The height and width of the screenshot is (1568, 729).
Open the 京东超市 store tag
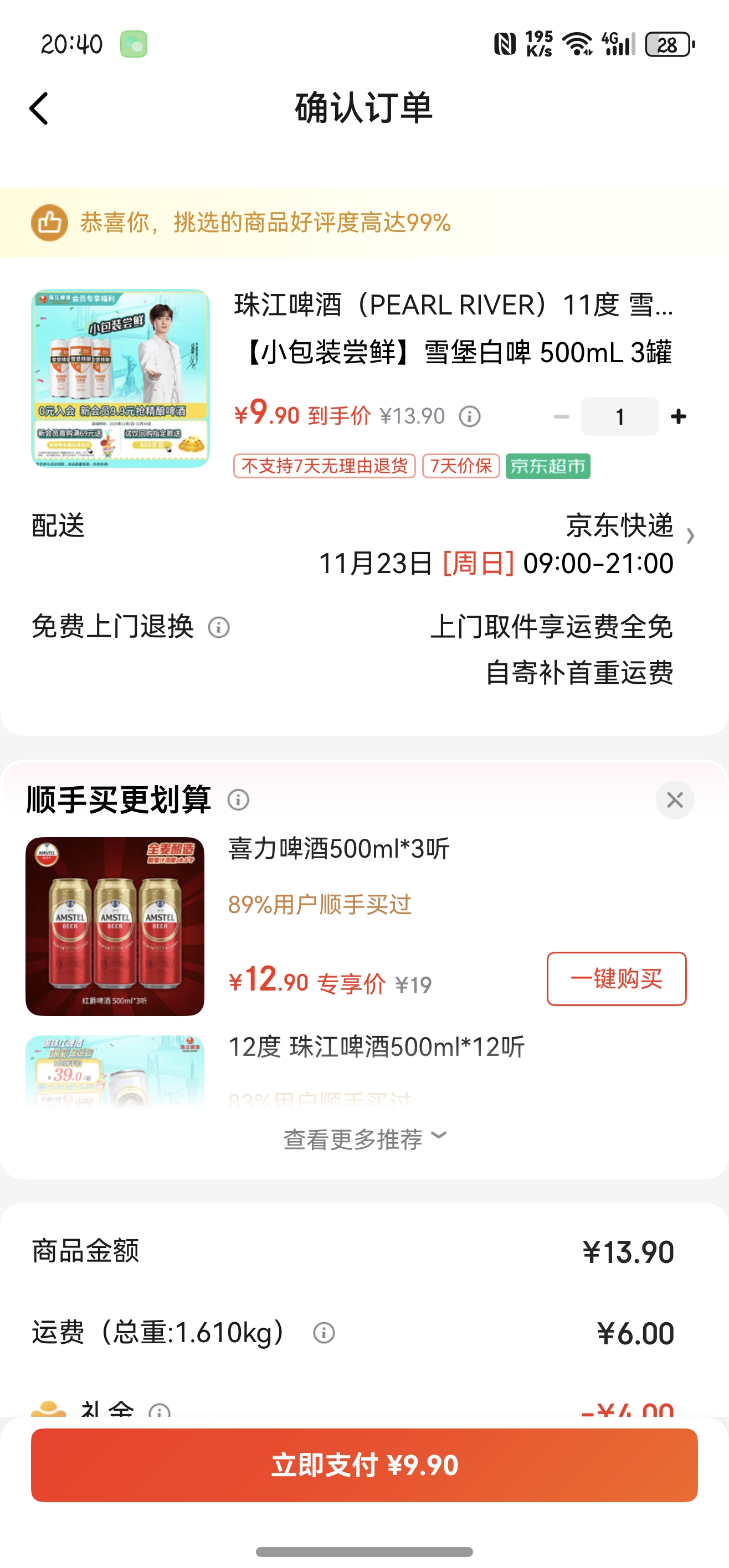(547, 467)
